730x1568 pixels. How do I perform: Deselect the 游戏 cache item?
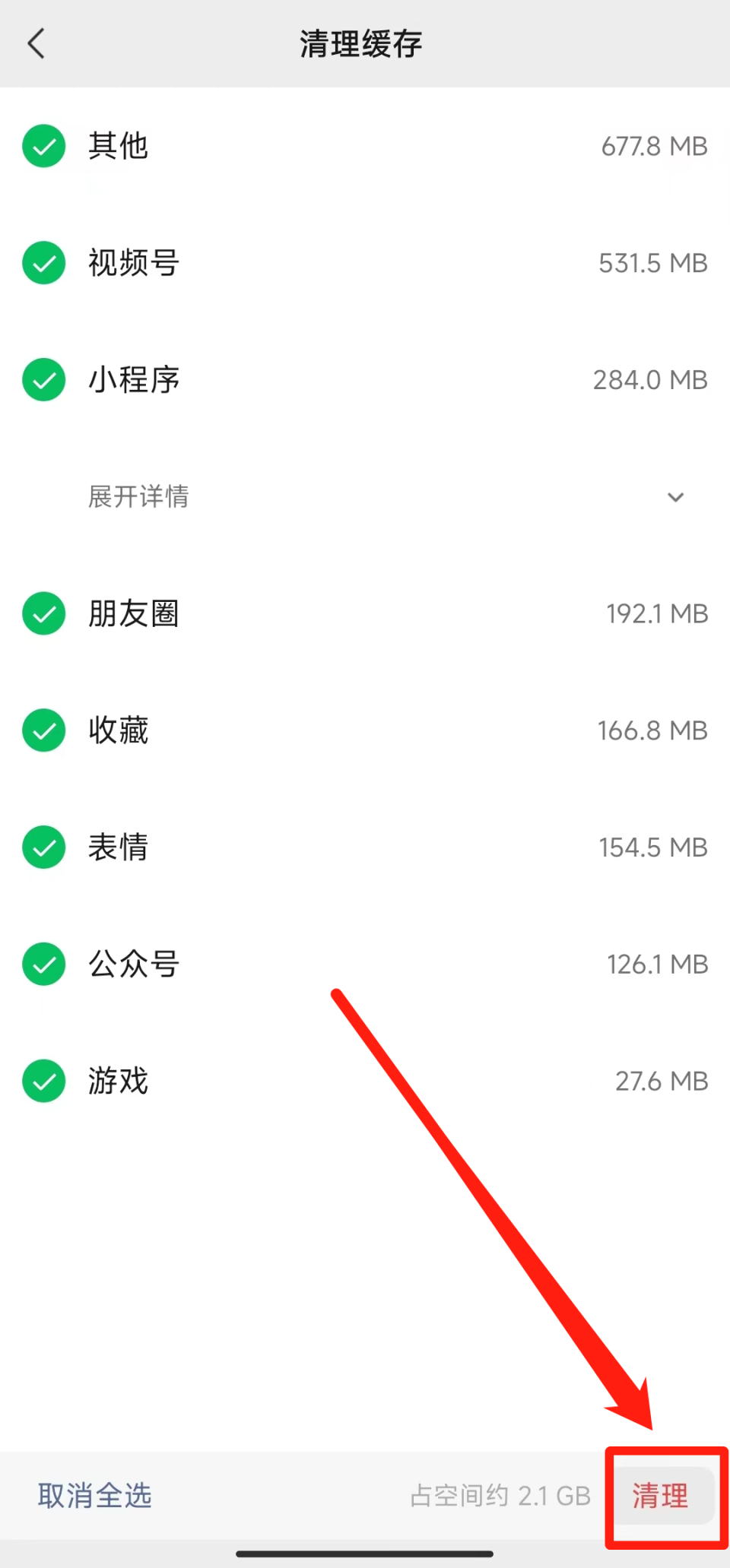pos(43,1081)
